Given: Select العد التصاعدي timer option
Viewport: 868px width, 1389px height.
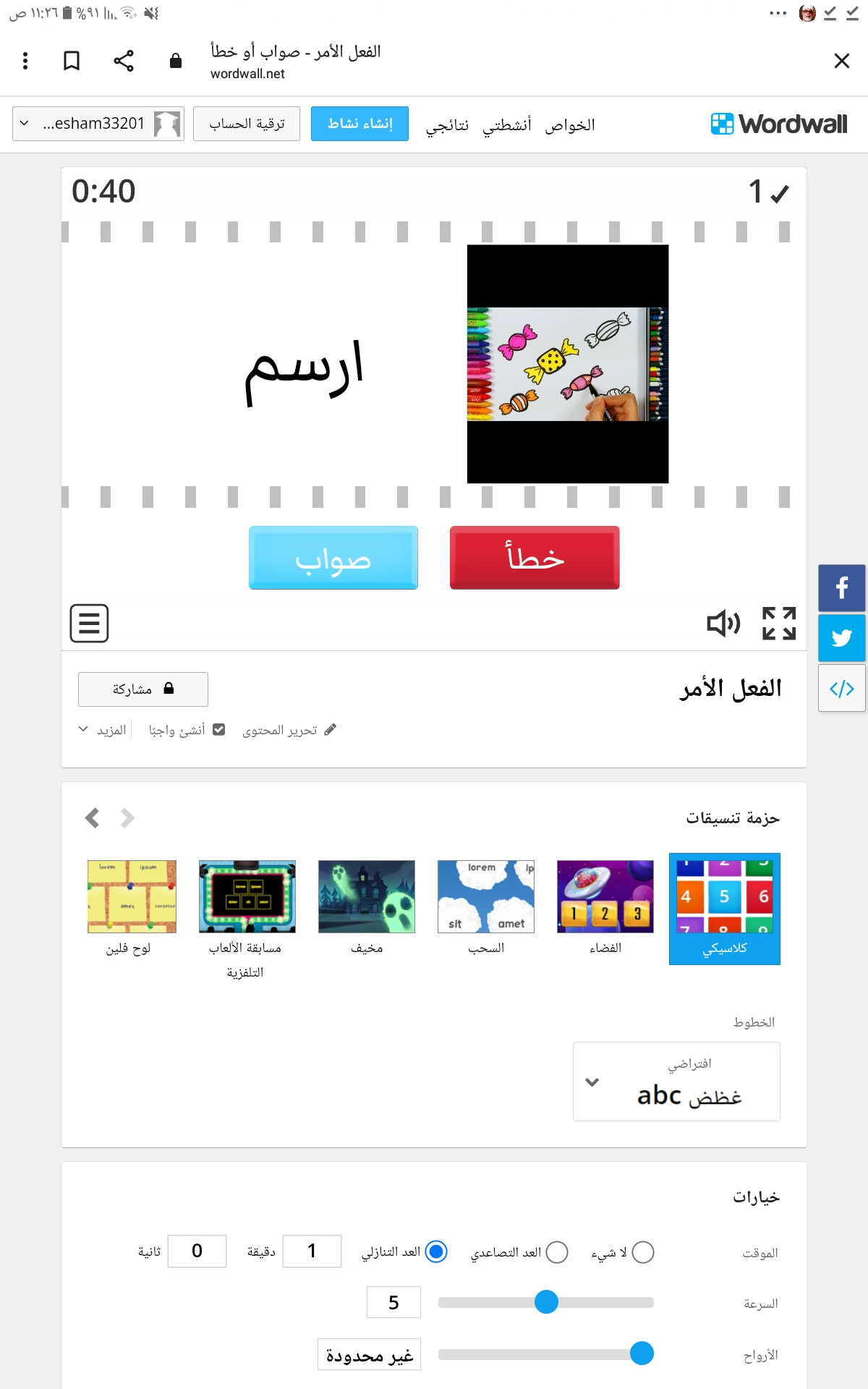Looking at the screenshot, I should [557, 1252].
